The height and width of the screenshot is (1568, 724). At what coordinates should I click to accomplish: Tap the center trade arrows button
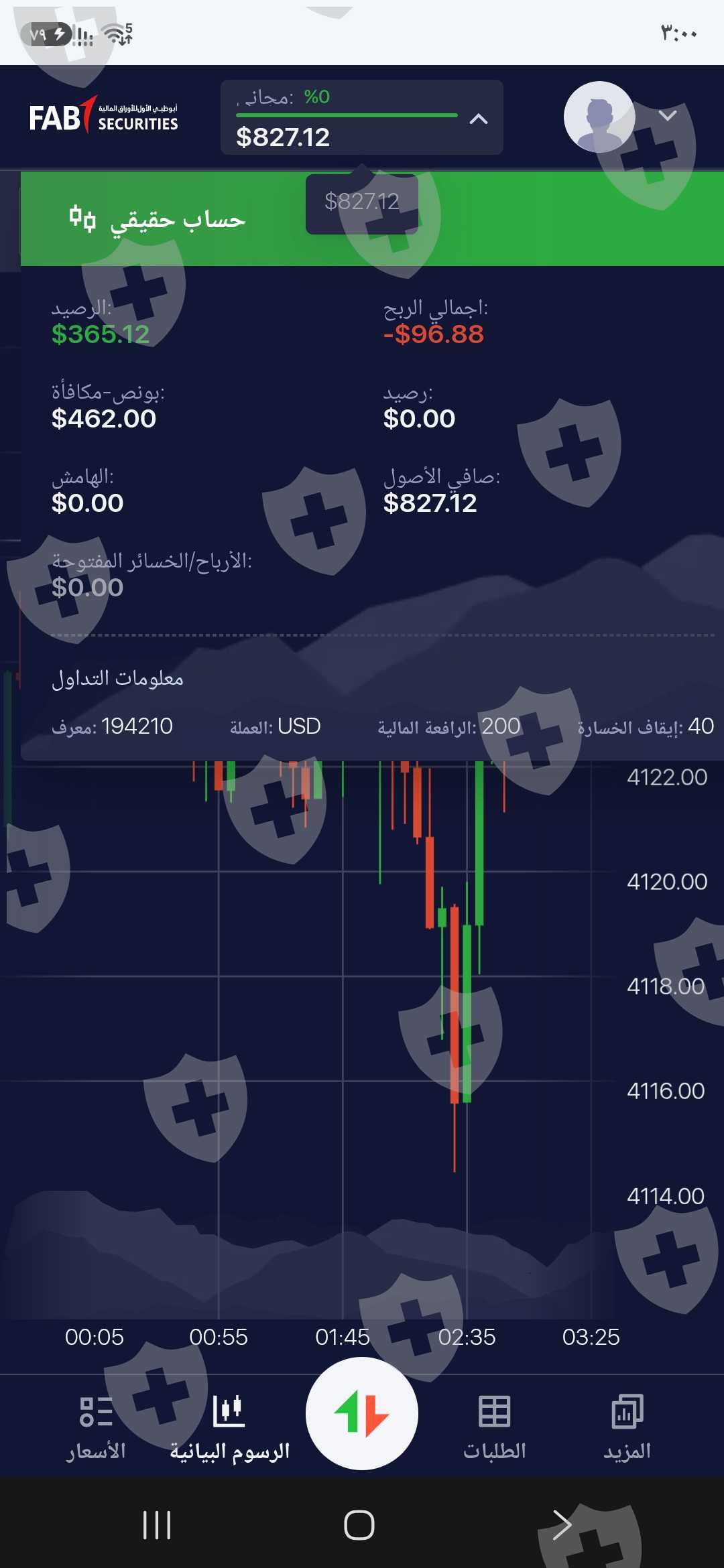point(362,1413)
